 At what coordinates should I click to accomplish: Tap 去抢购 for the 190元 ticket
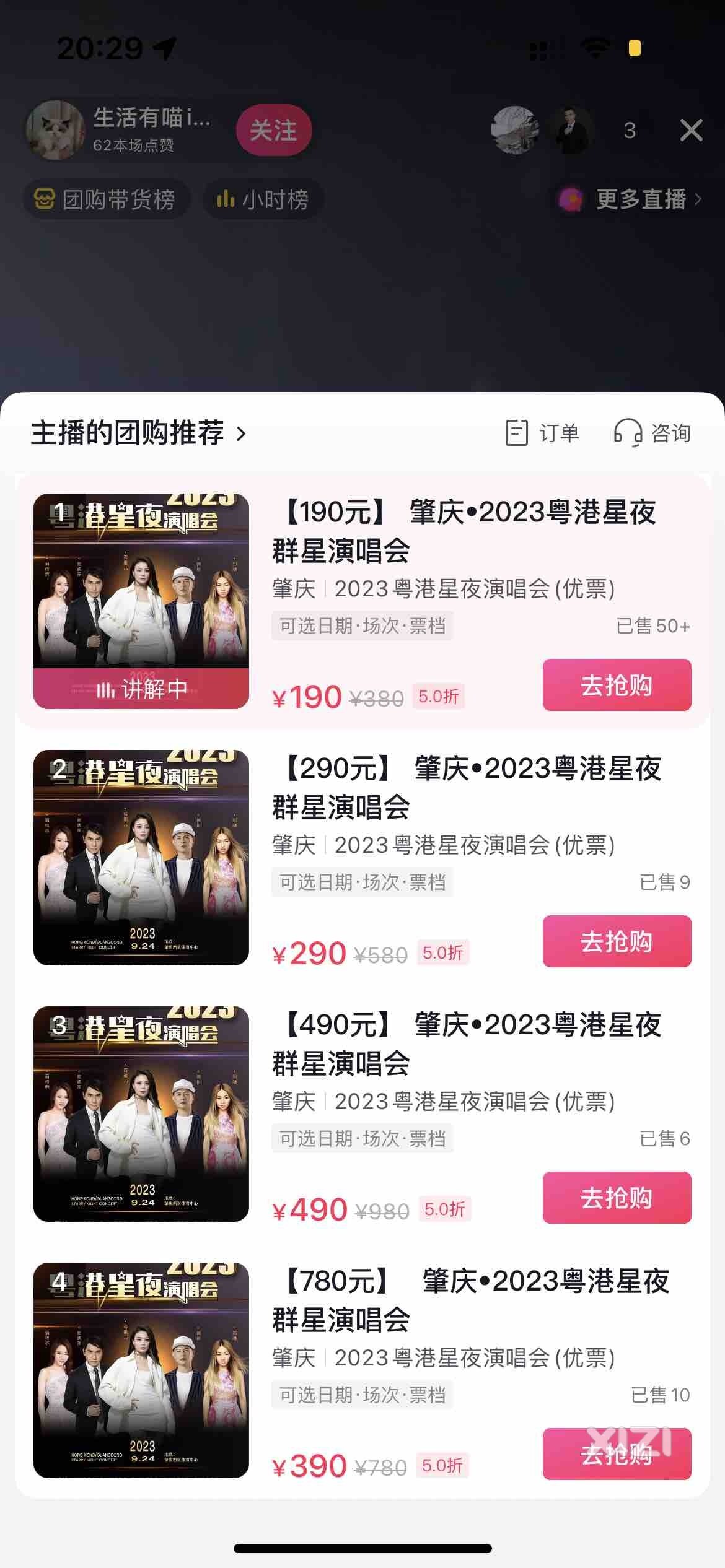(617, 685)
